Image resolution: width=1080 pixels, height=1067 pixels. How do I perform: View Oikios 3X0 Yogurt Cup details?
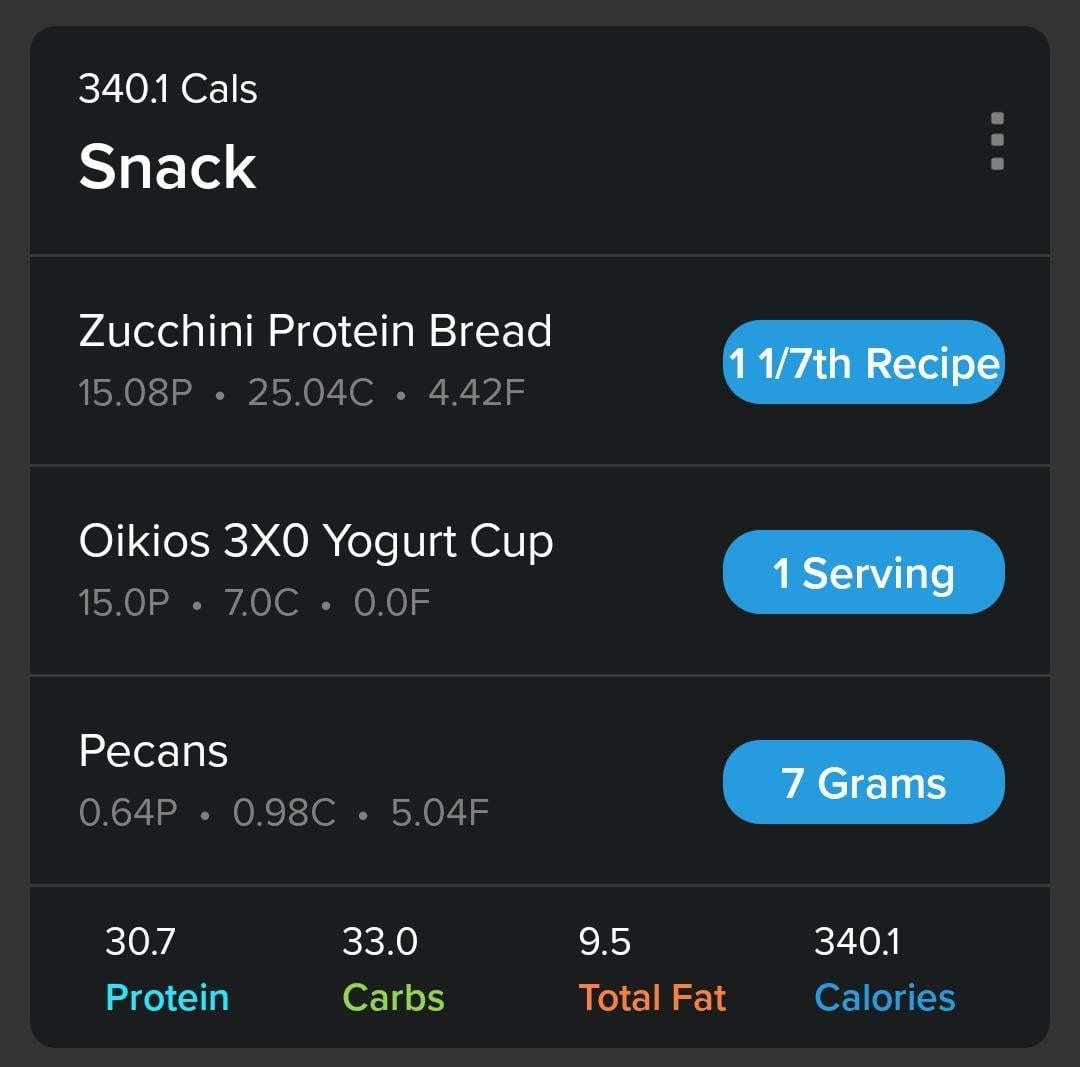pyautogui.click(x=315, y=542)
